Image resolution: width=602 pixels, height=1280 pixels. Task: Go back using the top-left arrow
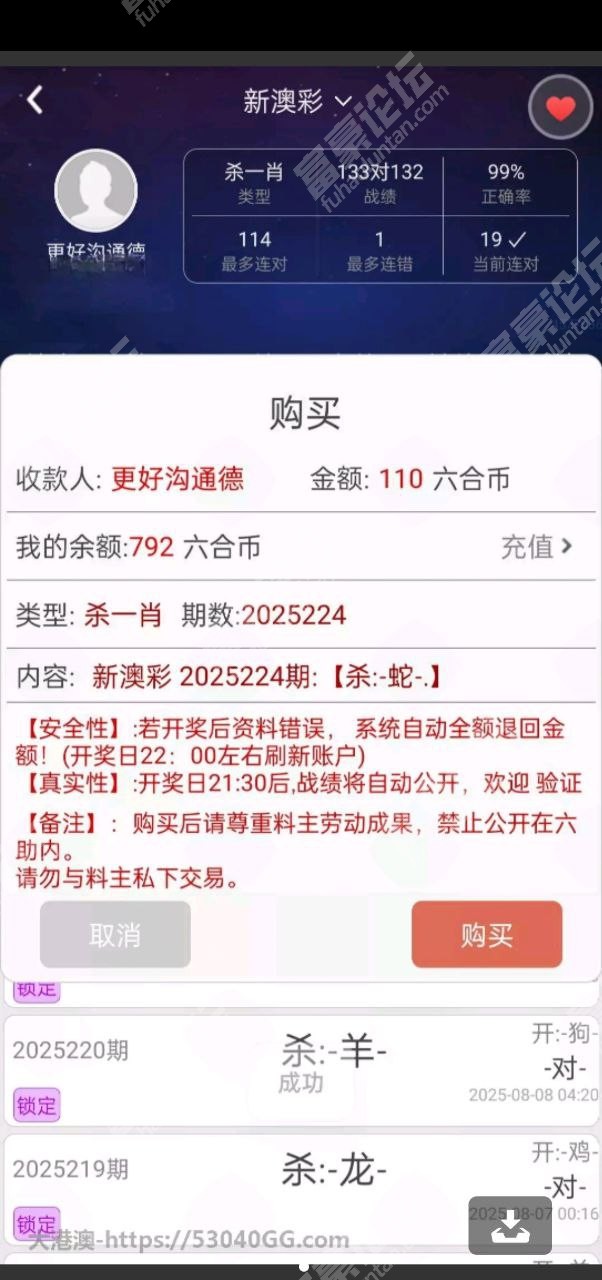[x=35, y=100]
